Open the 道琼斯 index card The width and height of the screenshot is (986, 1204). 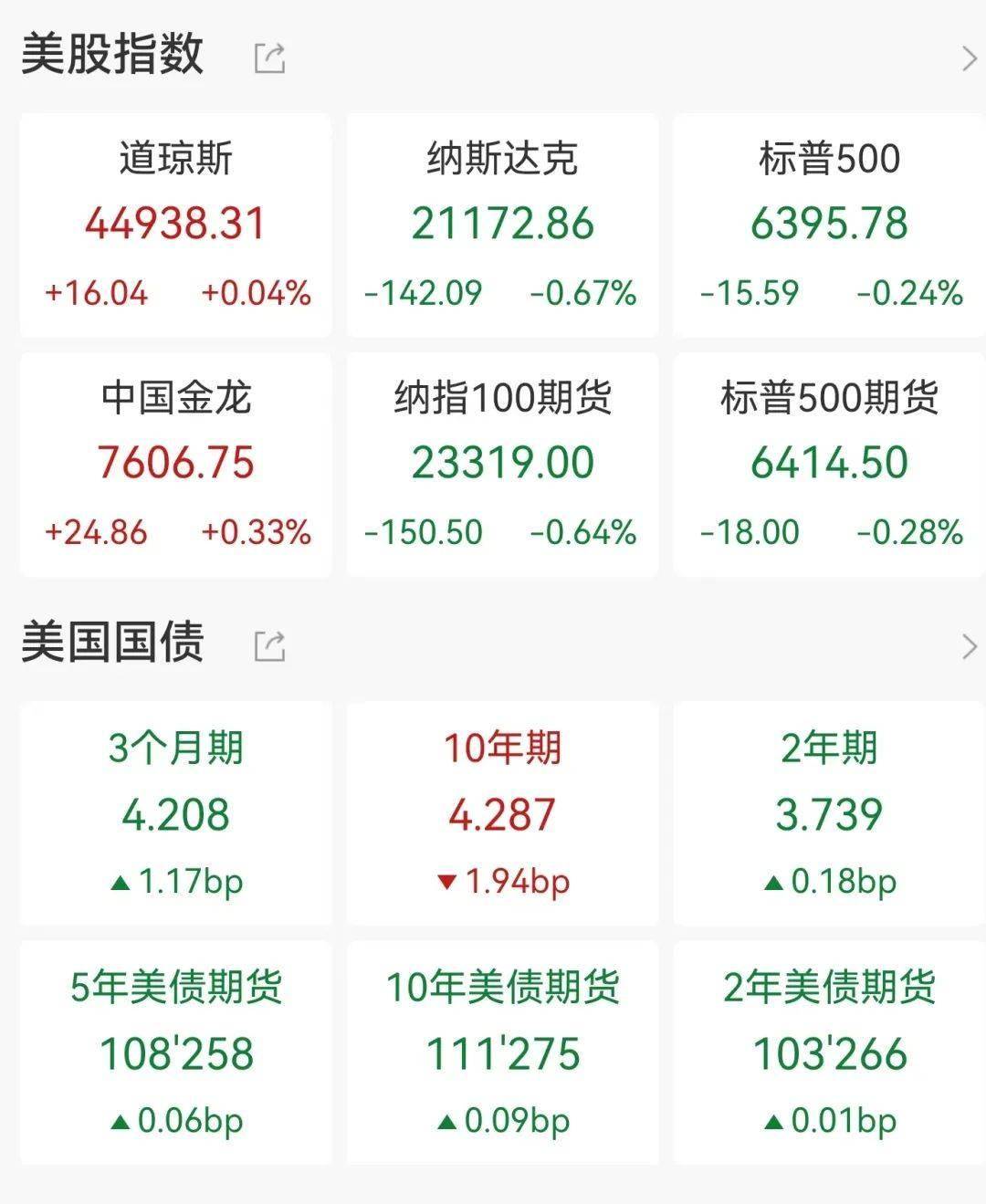(x=175, y=225)
